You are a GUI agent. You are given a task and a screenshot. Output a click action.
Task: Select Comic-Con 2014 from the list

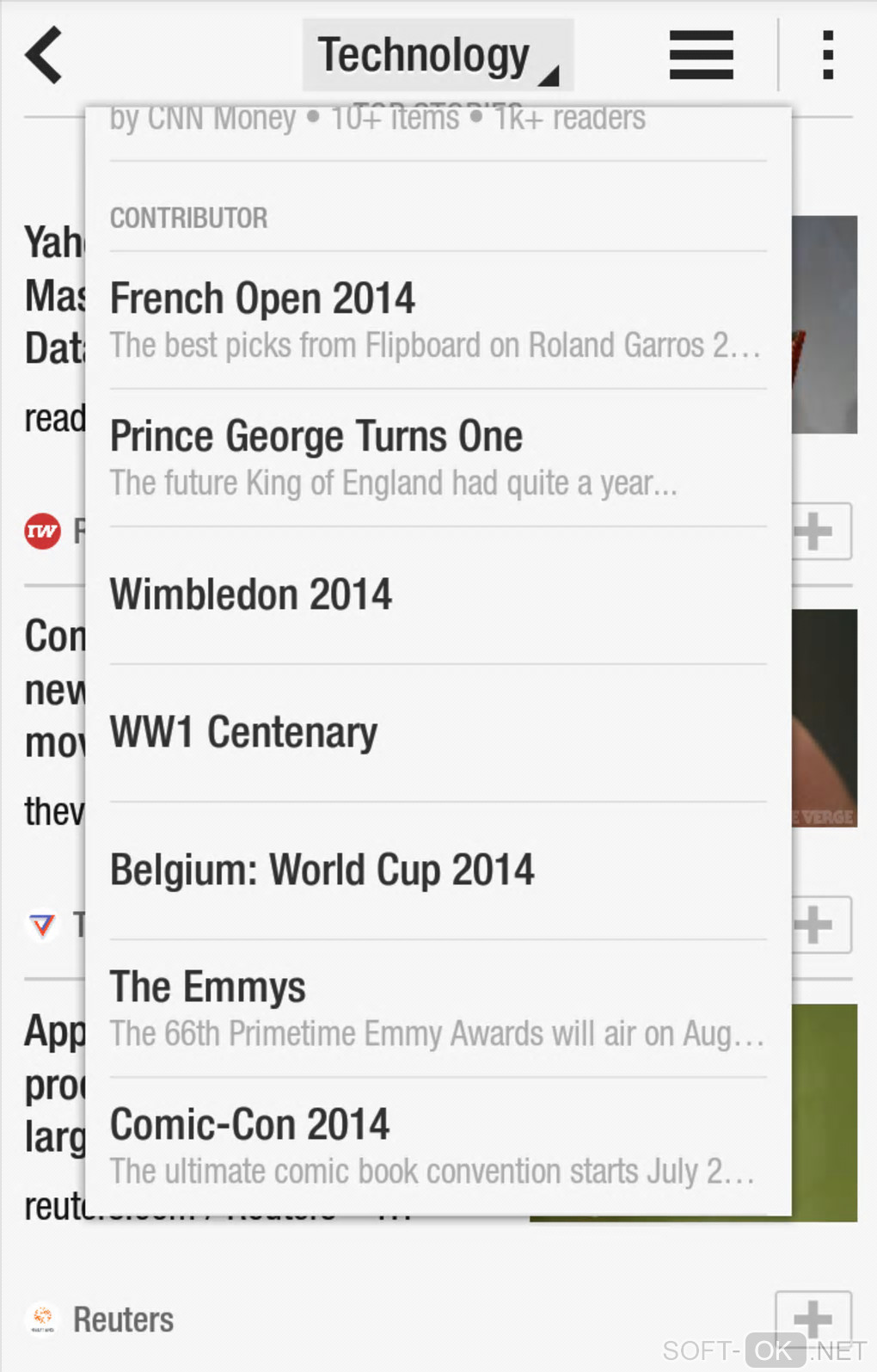(437, 1146)
